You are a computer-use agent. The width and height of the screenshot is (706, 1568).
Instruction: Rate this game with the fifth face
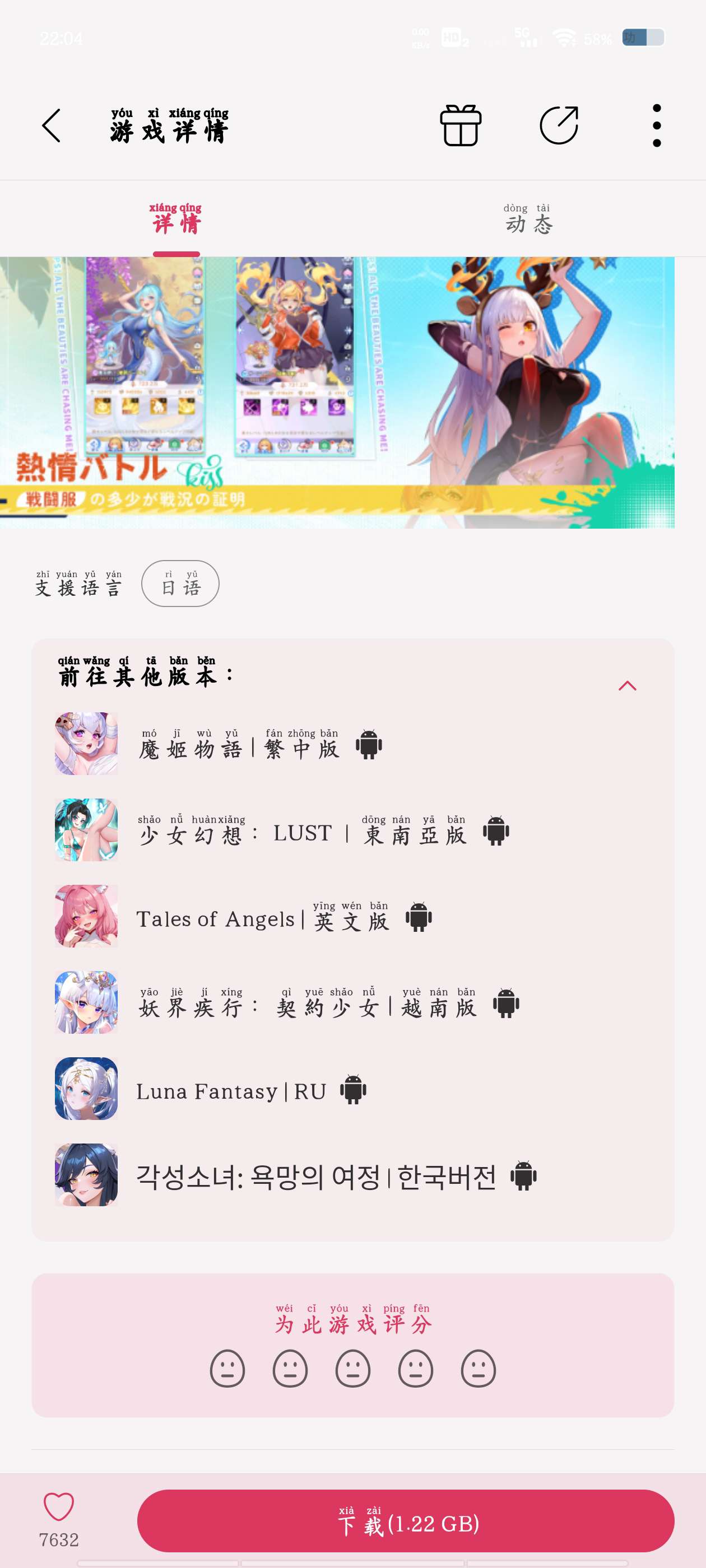[478, 1369]
